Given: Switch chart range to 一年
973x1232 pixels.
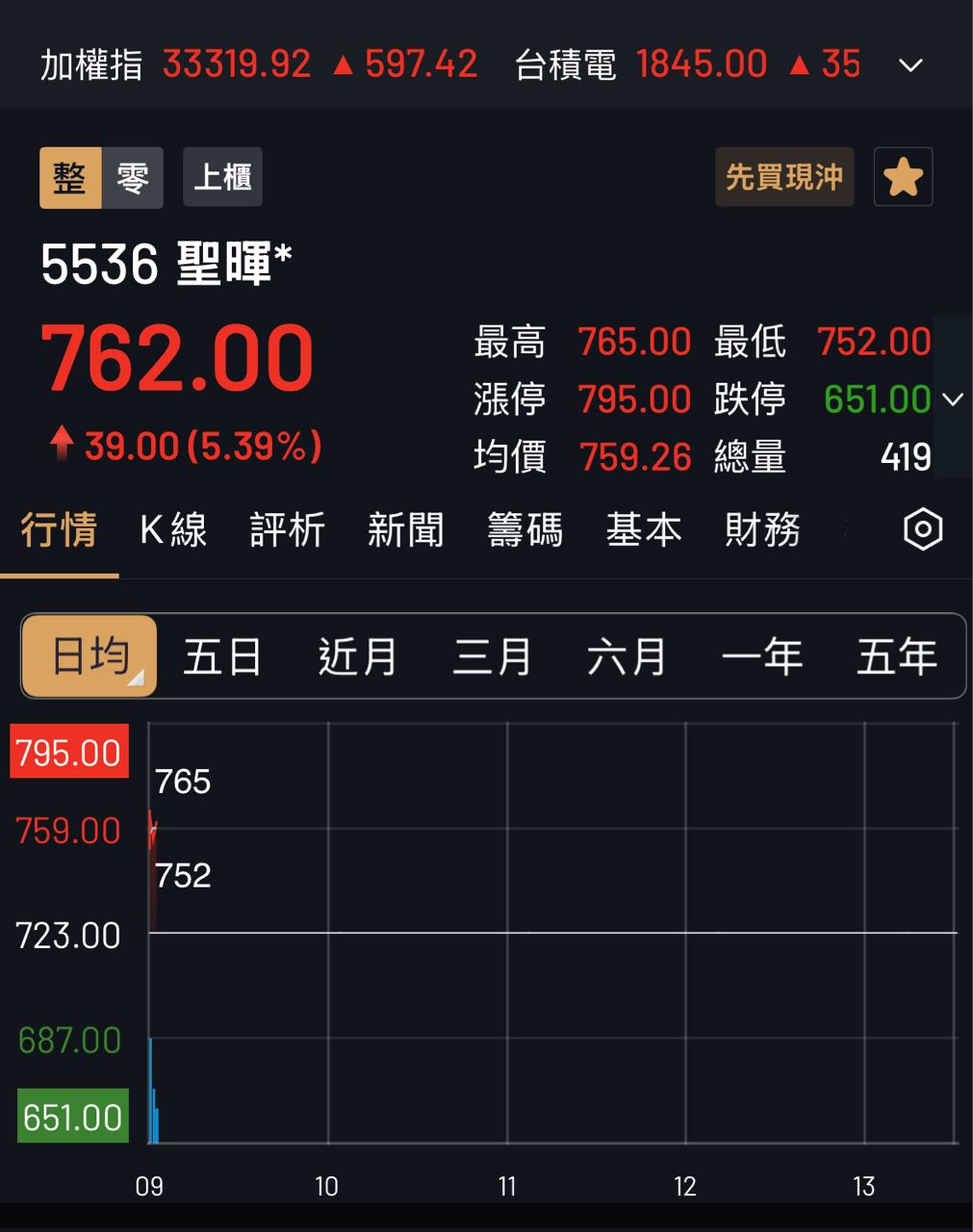Looking at the screenshot, I should [x=761, y=656].
